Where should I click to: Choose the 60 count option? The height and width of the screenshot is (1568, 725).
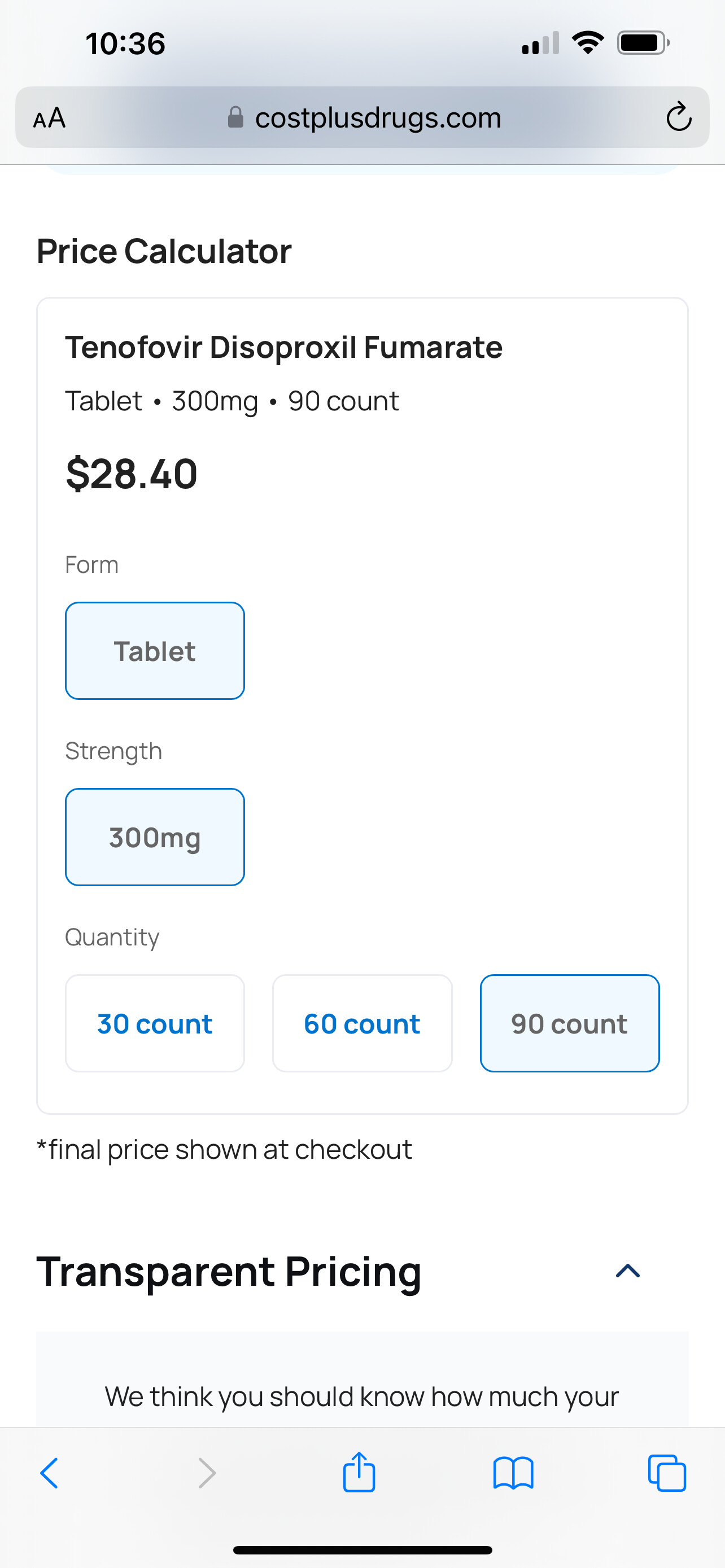[x=362, y=1023]
